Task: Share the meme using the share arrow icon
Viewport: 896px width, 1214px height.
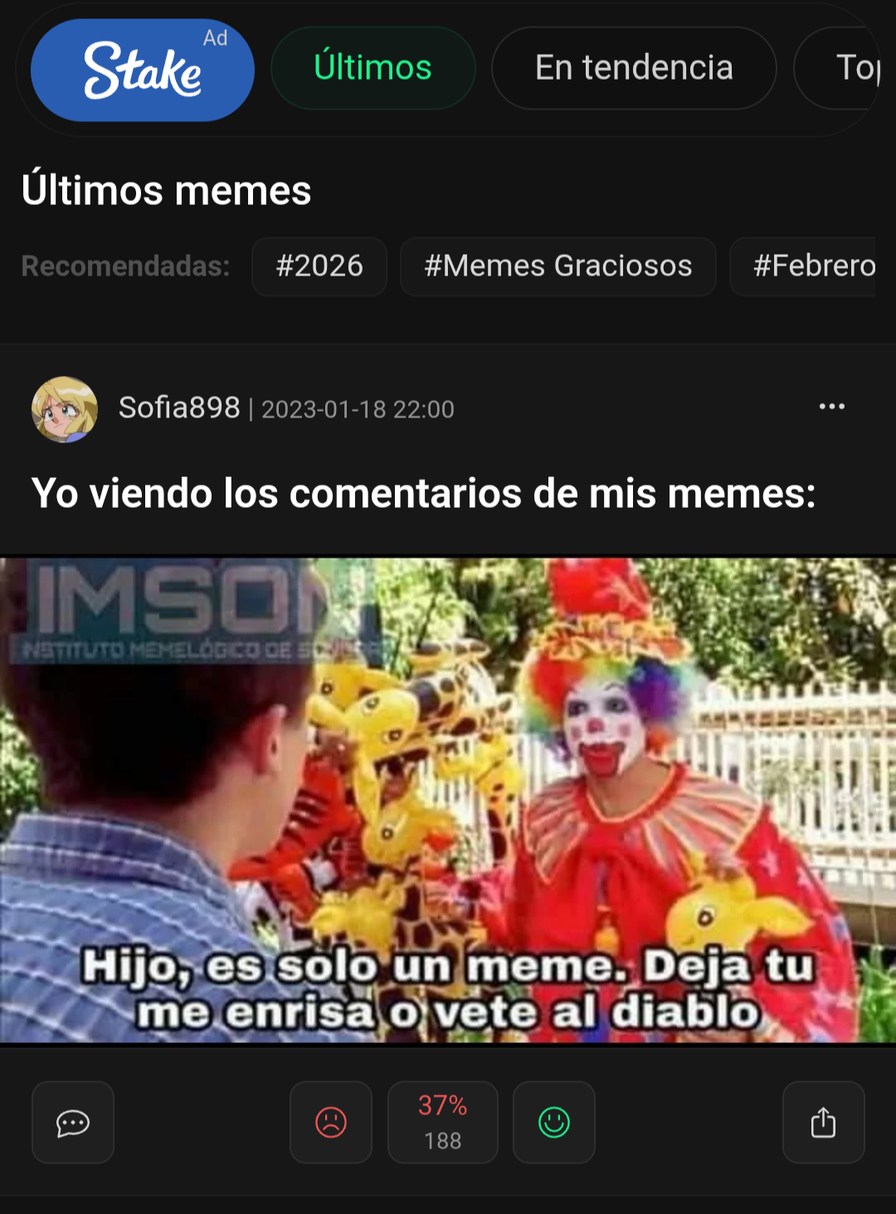Action: point(823,1122)
